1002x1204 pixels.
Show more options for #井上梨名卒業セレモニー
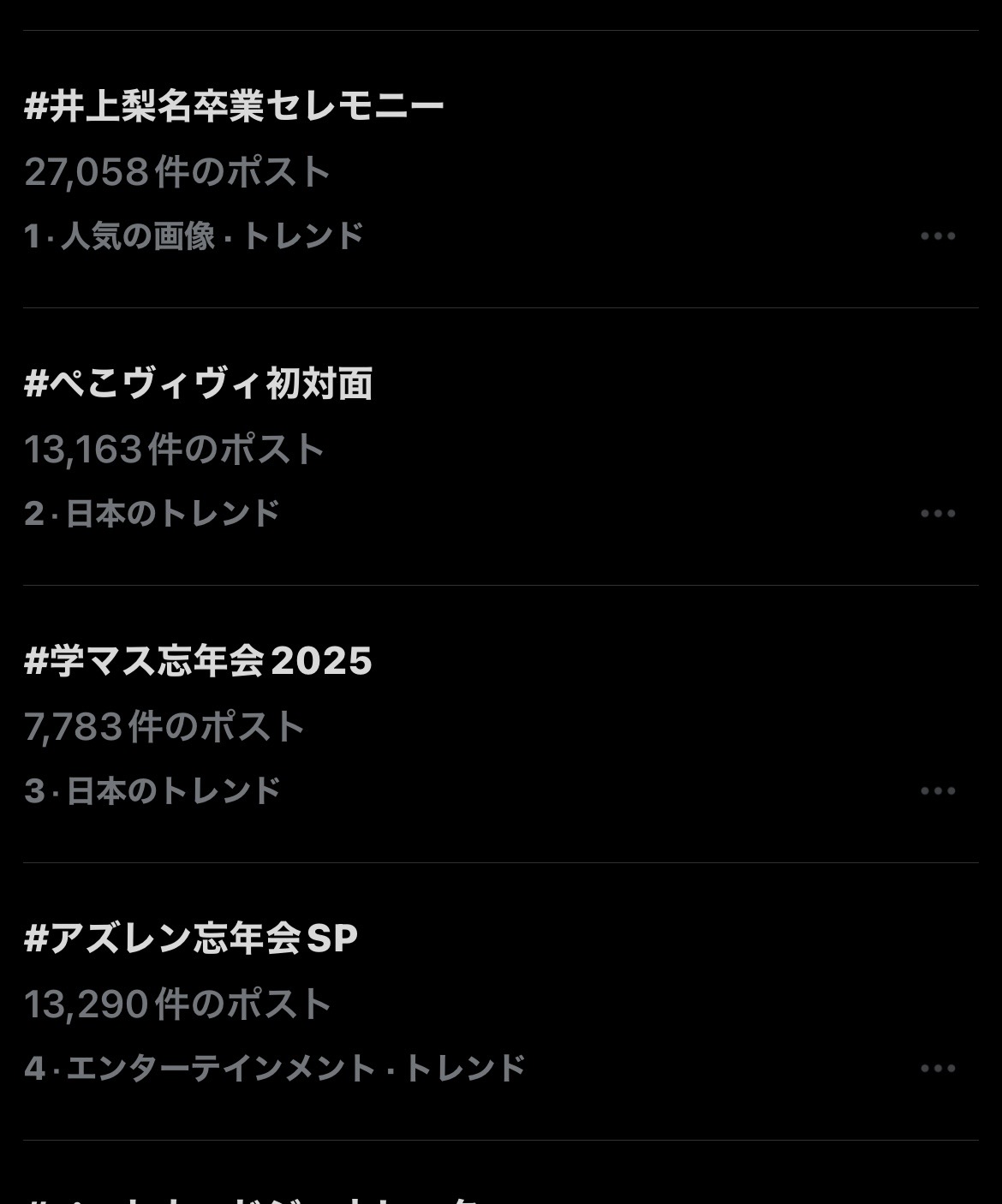coord(937,236)
